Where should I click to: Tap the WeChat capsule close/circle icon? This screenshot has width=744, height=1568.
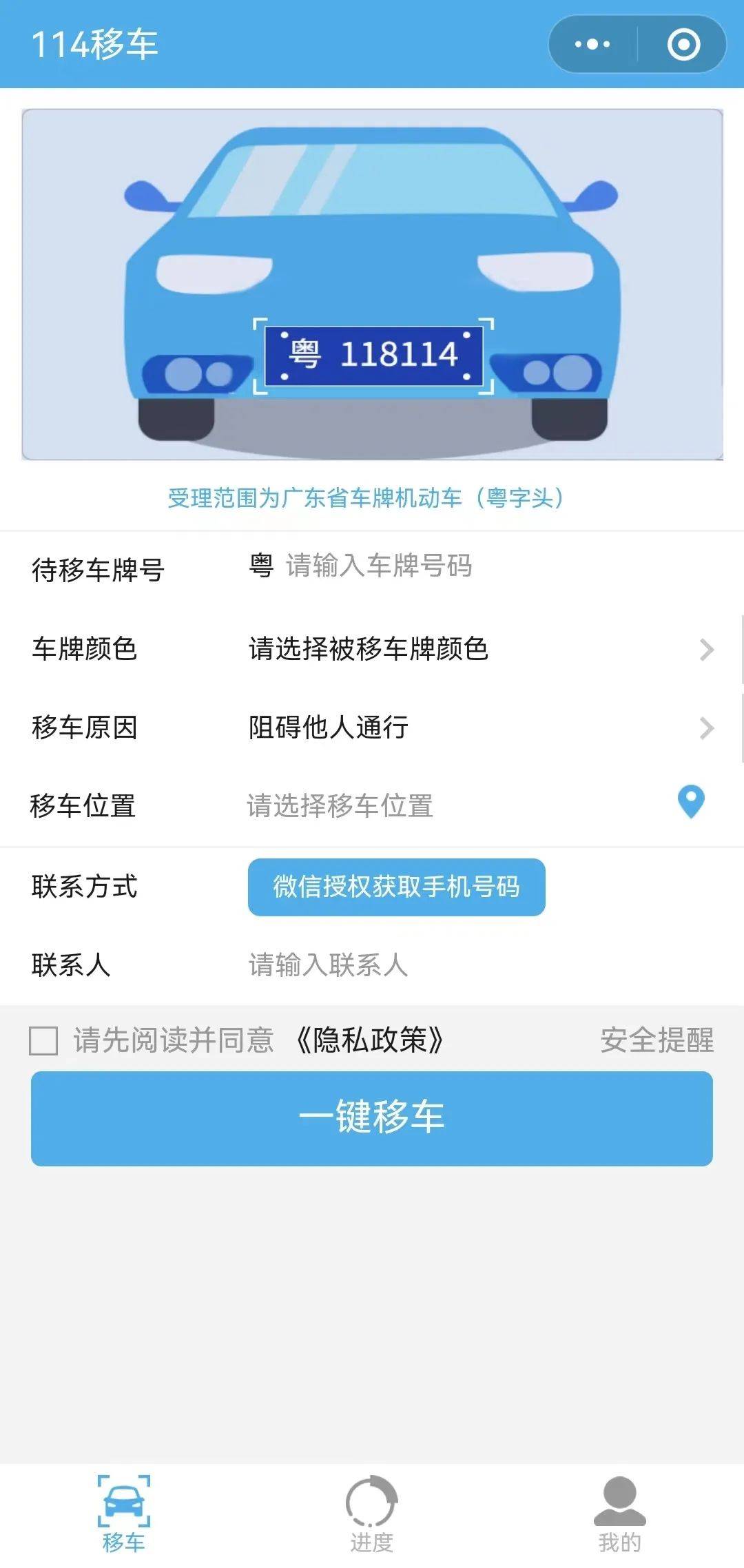[x=681, y=45]
